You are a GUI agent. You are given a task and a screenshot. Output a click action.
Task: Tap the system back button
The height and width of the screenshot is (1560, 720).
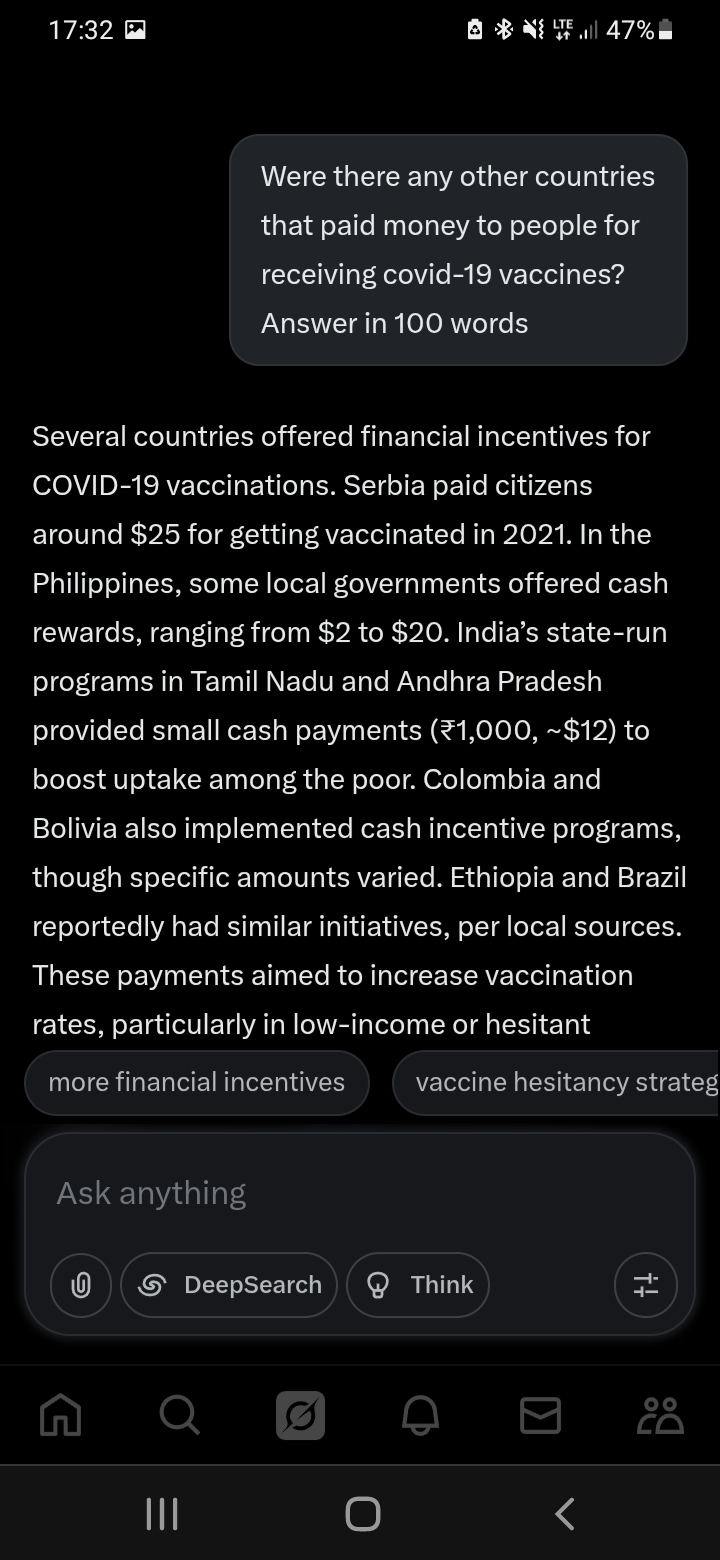pos(565,1513)
